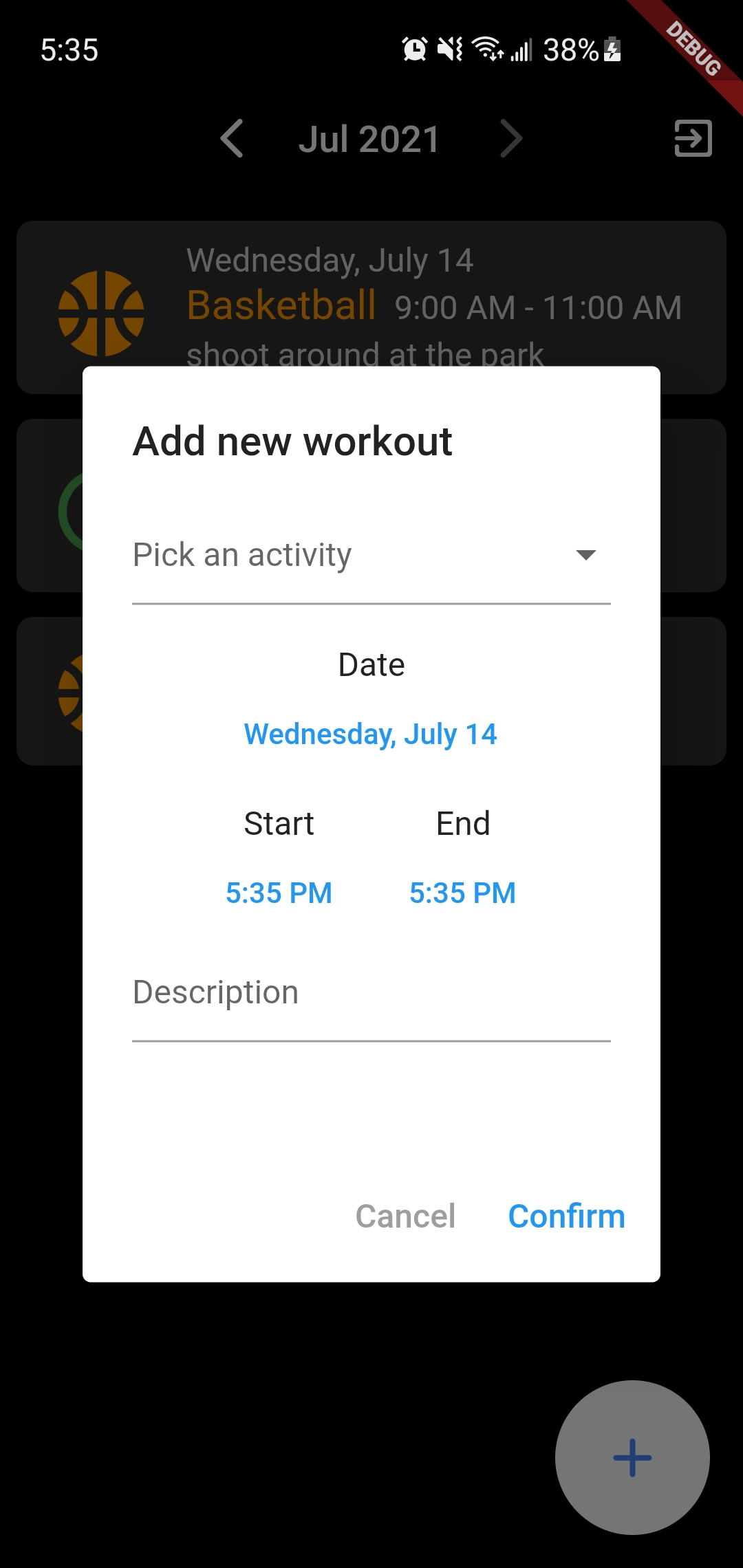
Task: Cancel adding the new workout
Action: [405, 1216]
